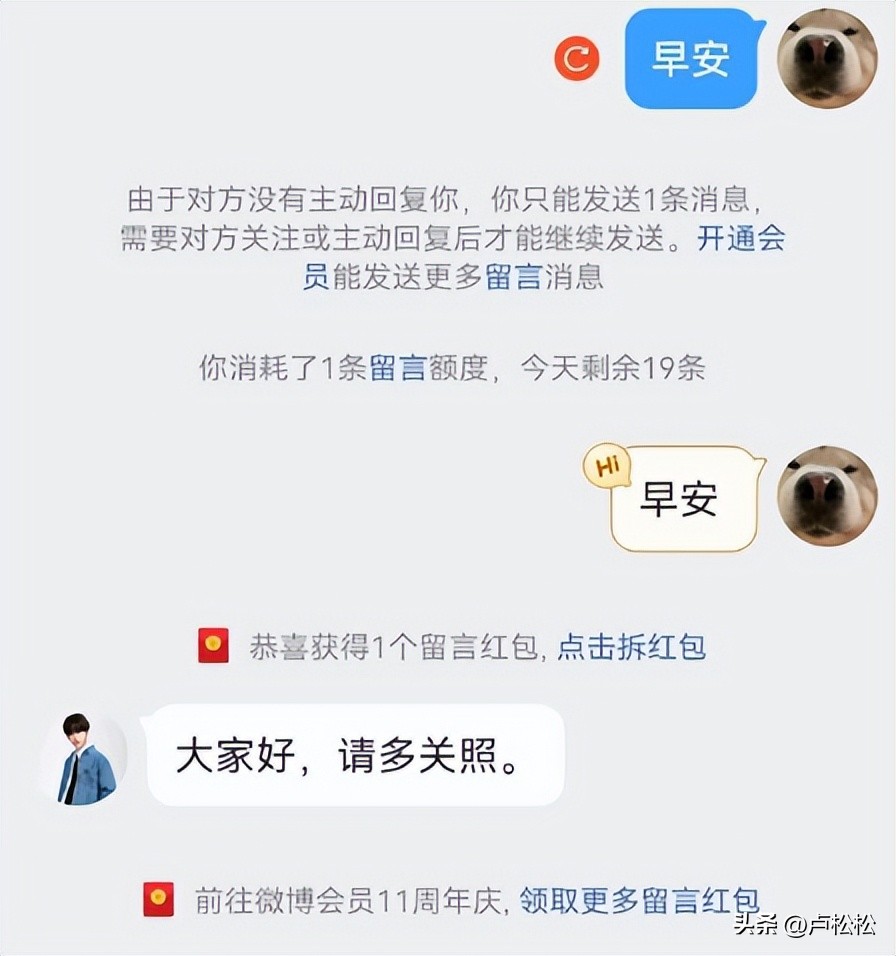Tap the red envelope icon next to 恭喜获得 message
The image size is (896, 956).
tap(212, 646)
